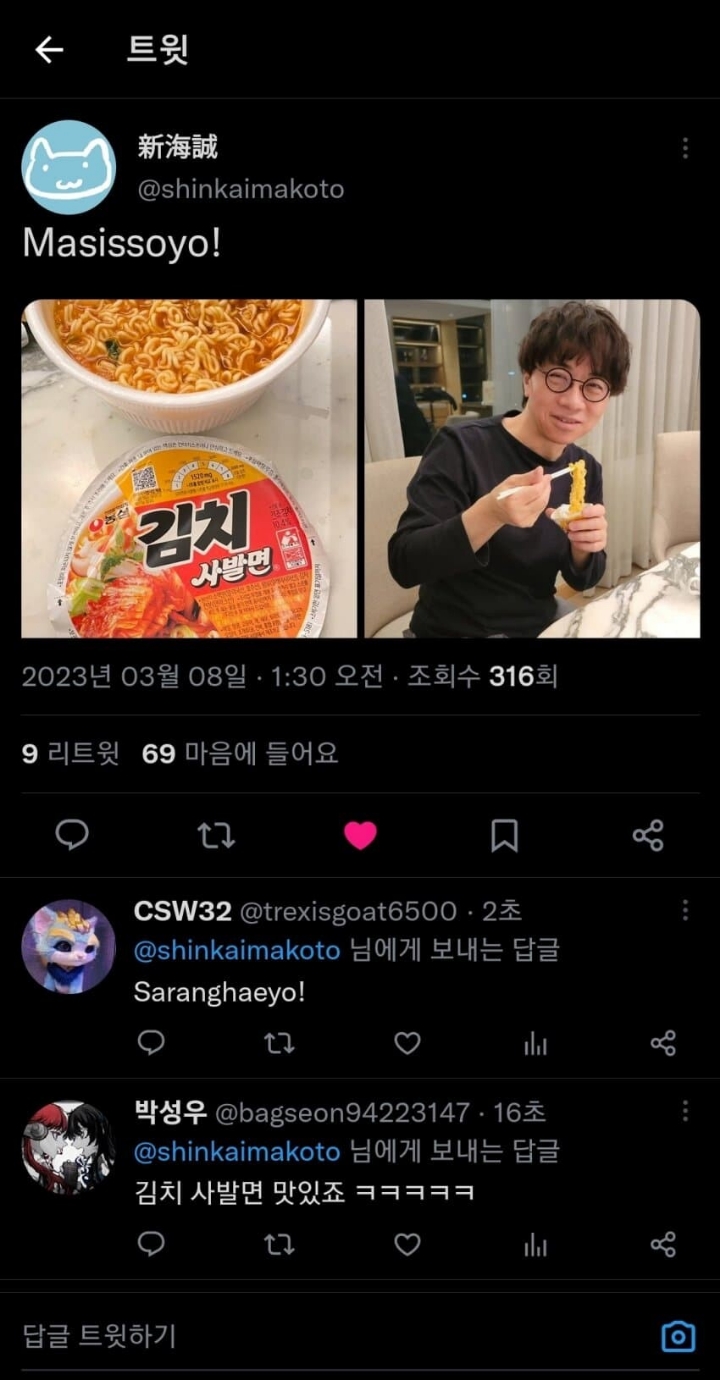See the 69 likes list
Viewport: 720px width, 1380px height.
pyautogui.click(x=240, y=754)
